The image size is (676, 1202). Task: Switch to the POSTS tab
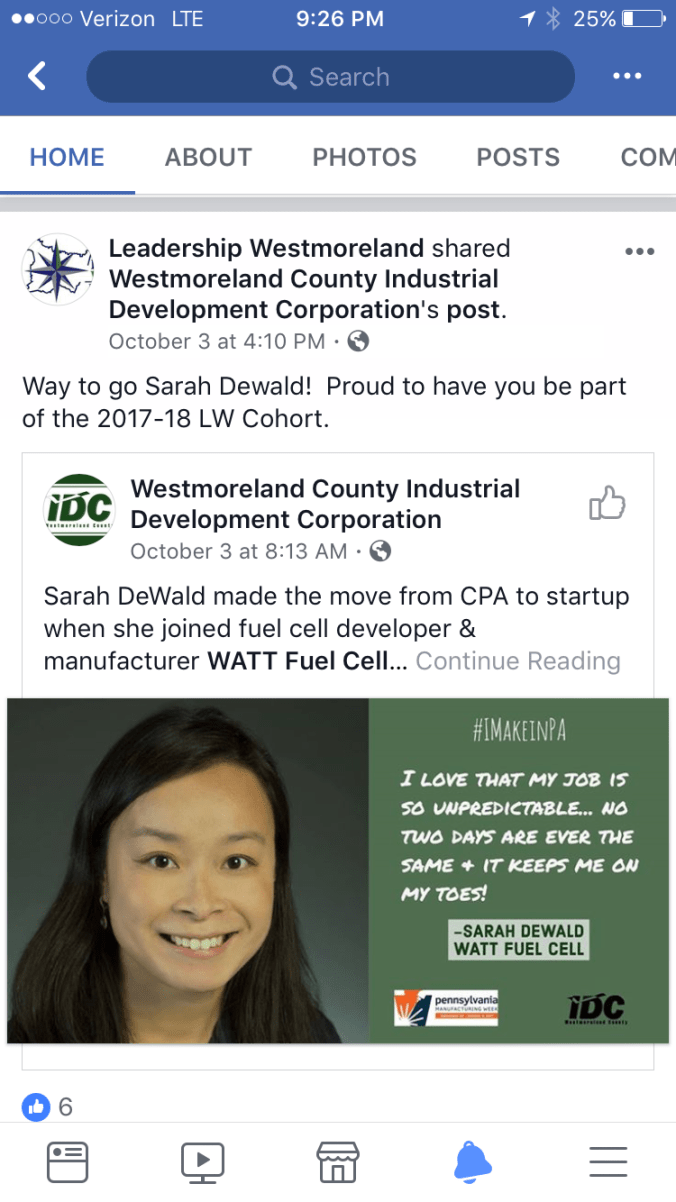517,157
